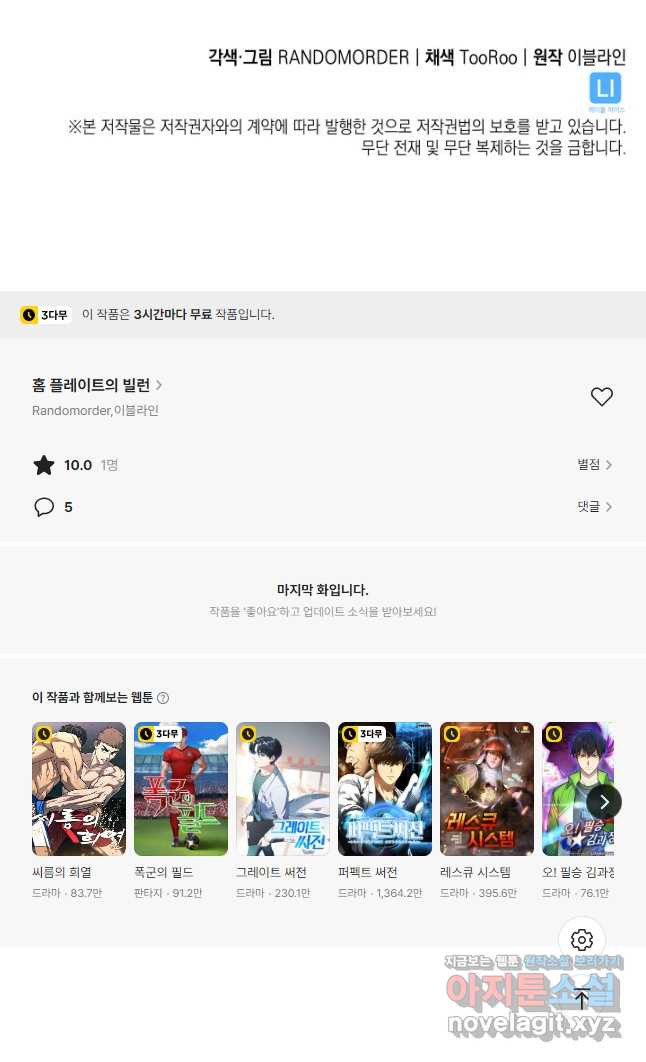Jump back to top of page
The height and width of the screenshot is (1062, 646).
click(x=582, y=998)
